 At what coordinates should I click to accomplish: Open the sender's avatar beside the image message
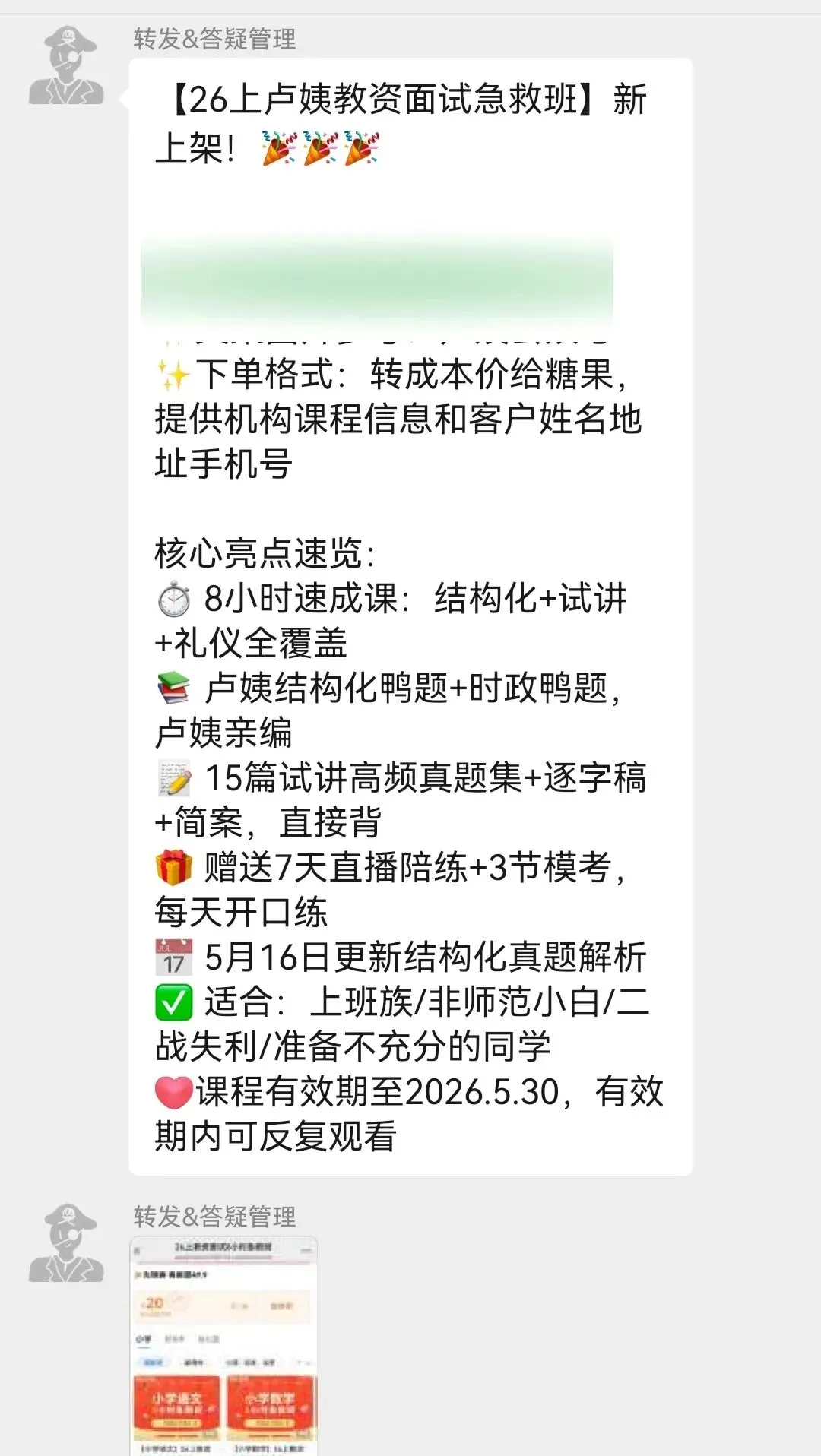point(66,1243)
